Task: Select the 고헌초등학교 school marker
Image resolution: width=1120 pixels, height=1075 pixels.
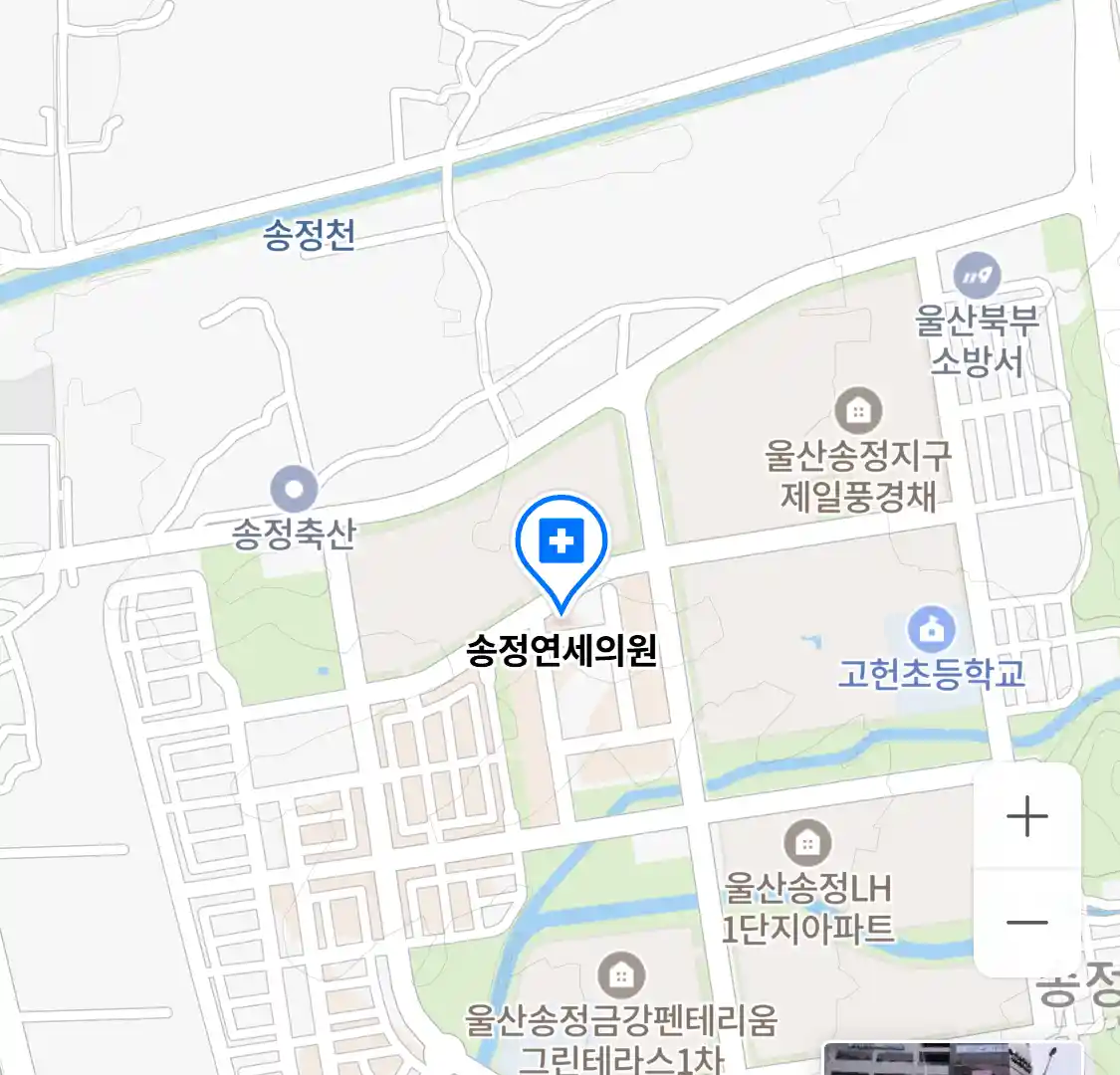Action: 932,629
